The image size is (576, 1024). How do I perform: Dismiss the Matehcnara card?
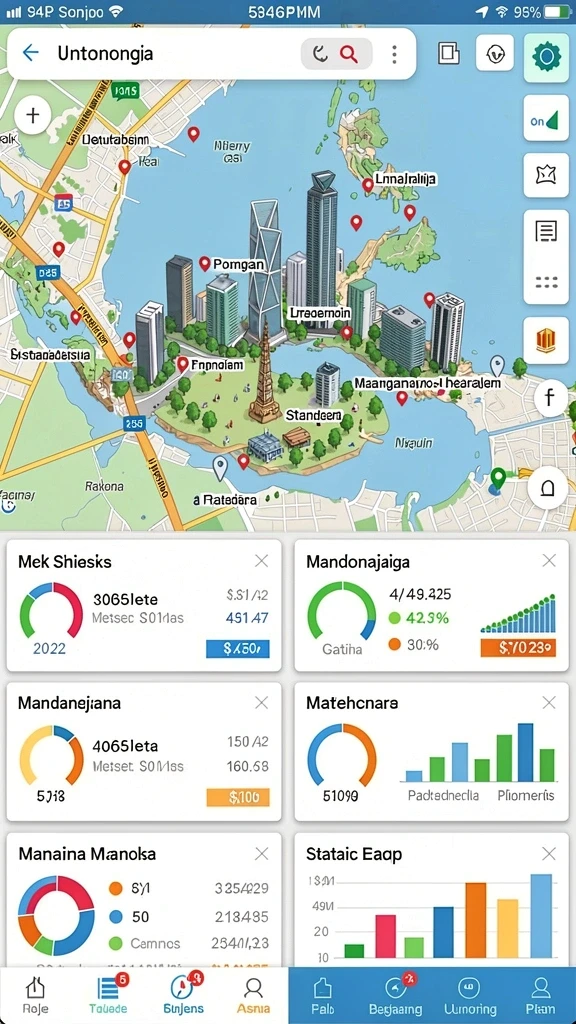pos(549,703)
